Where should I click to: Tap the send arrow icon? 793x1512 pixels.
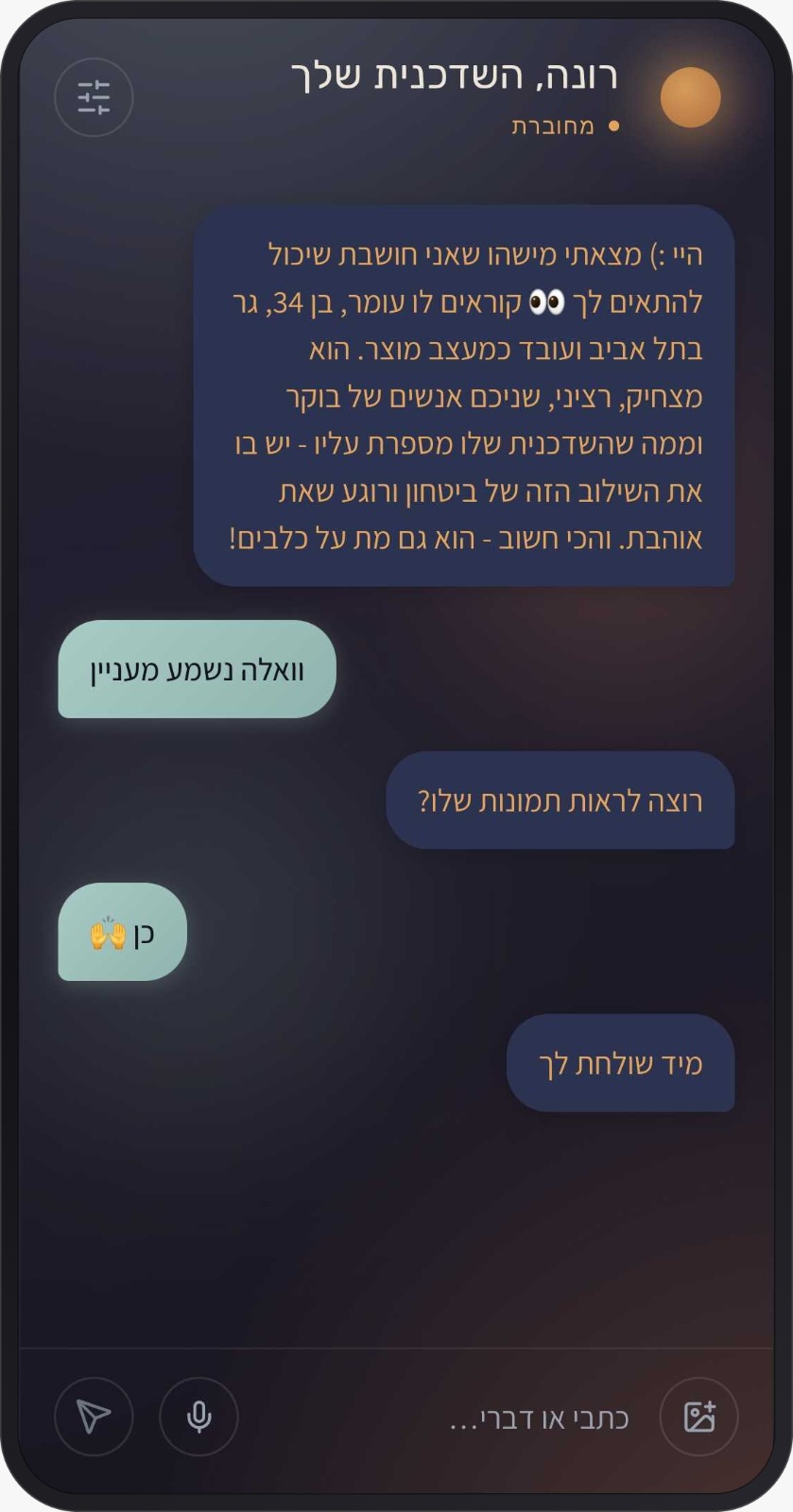[94, 1417]
